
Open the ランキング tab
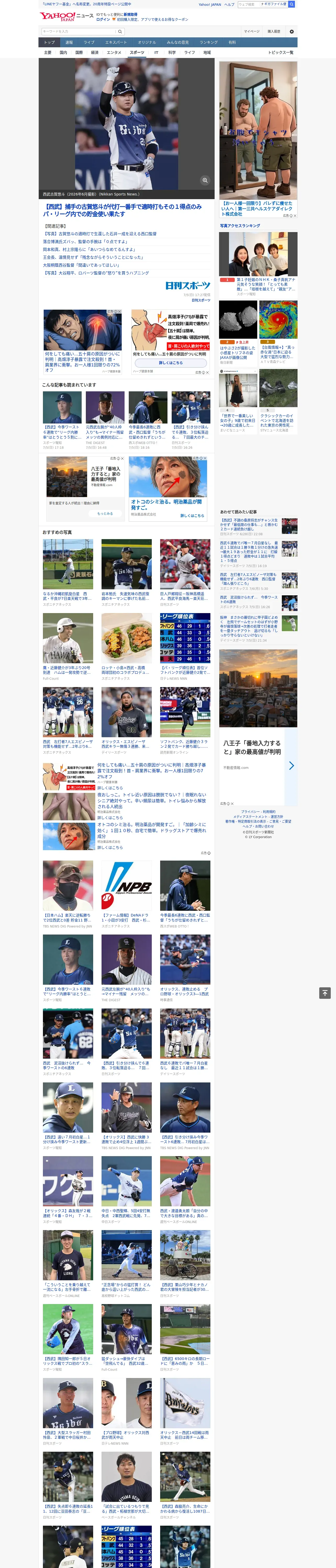pyautogui.click(x=209, y=43)
